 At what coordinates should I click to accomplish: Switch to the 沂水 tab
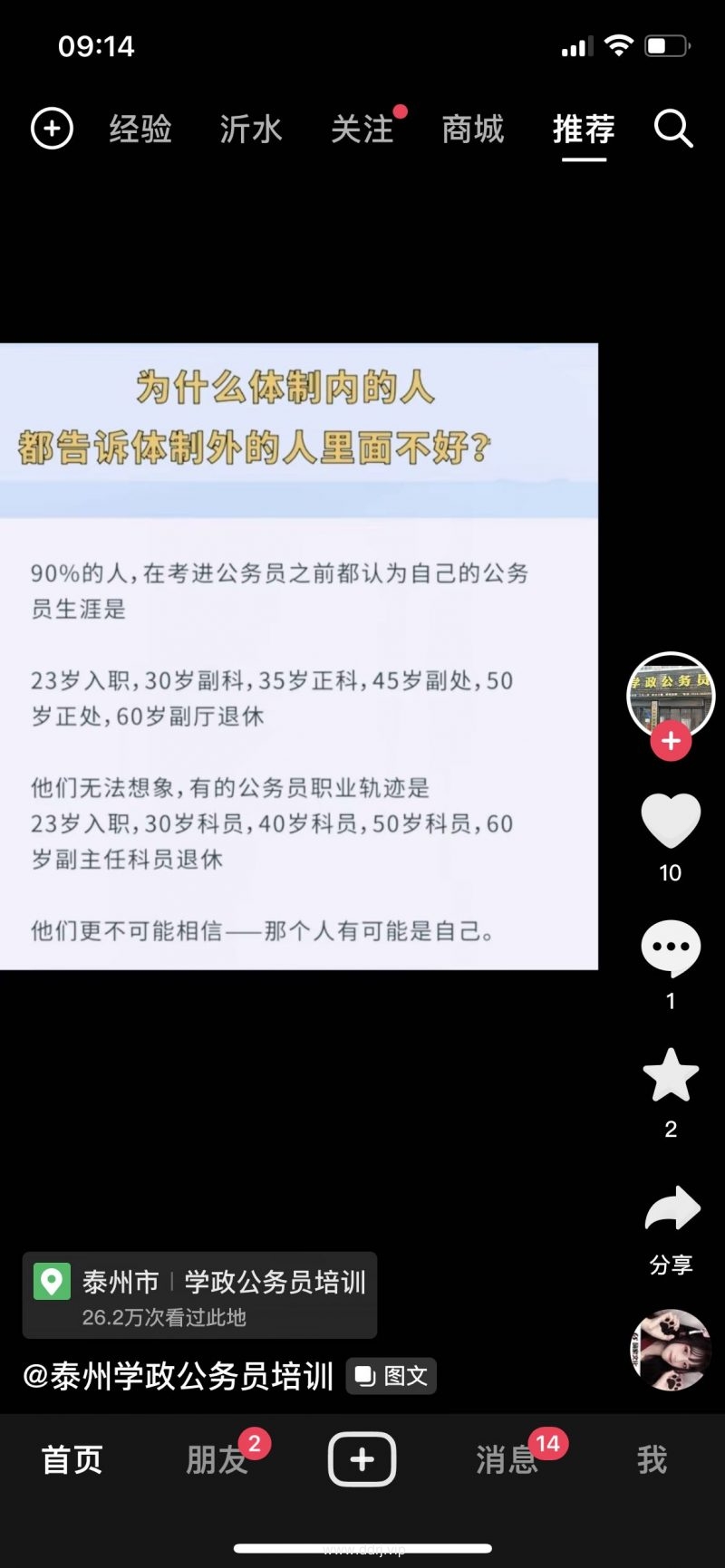[x=251, y=129]
